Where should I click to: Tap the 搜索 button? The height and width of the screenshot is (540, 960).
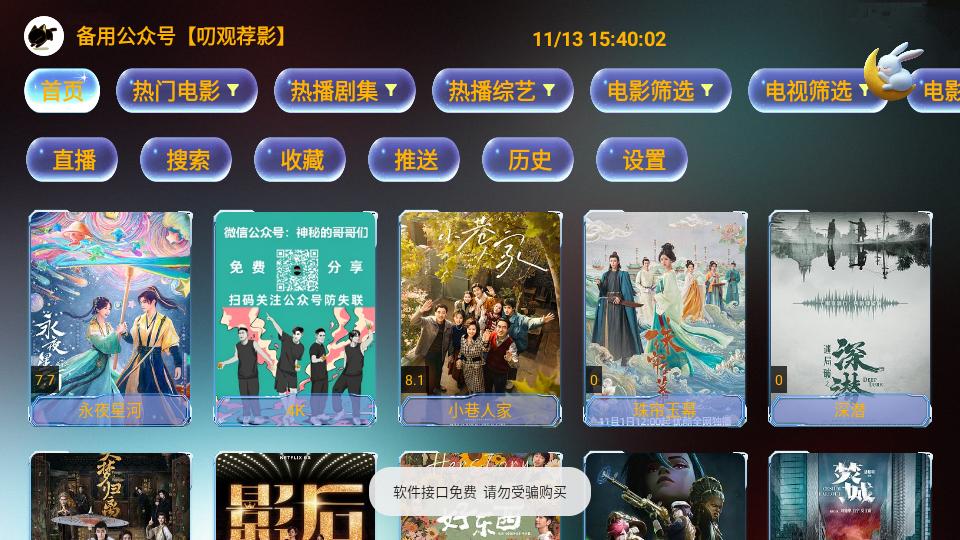coord(186,160)
